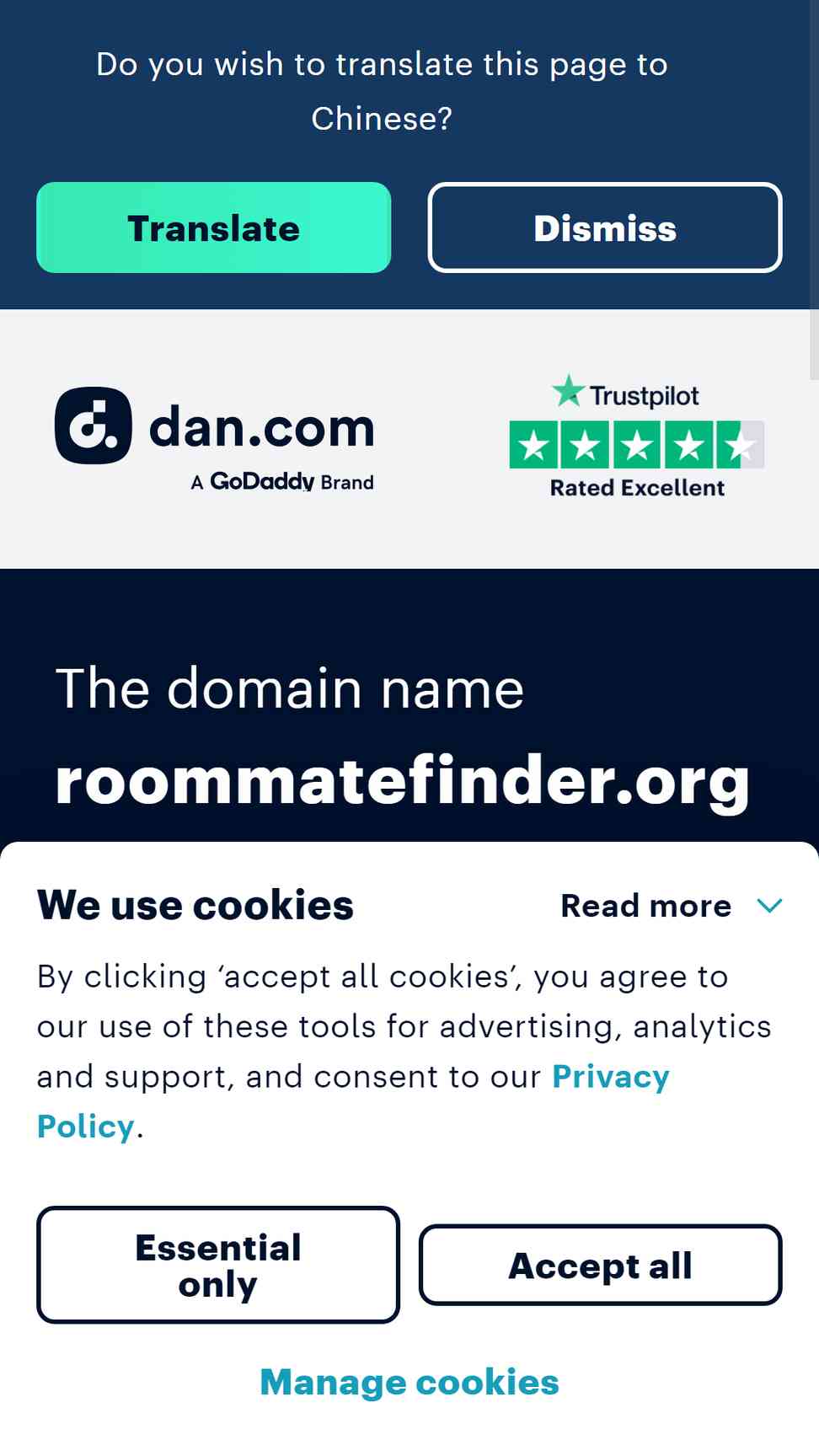Accept all cookies
Image resolution: width=819 pixels, height=1456 pixels.
601,1265
